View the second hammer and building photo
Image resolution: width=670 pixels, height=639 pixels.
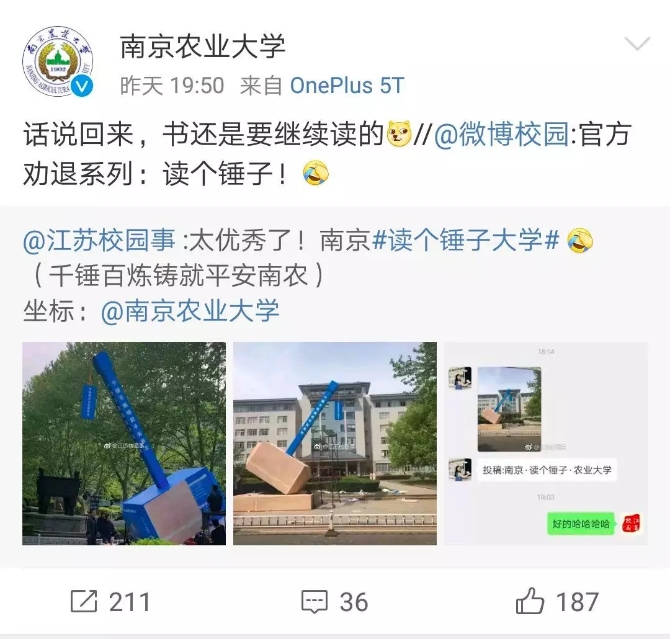click(x=335, y=443)
